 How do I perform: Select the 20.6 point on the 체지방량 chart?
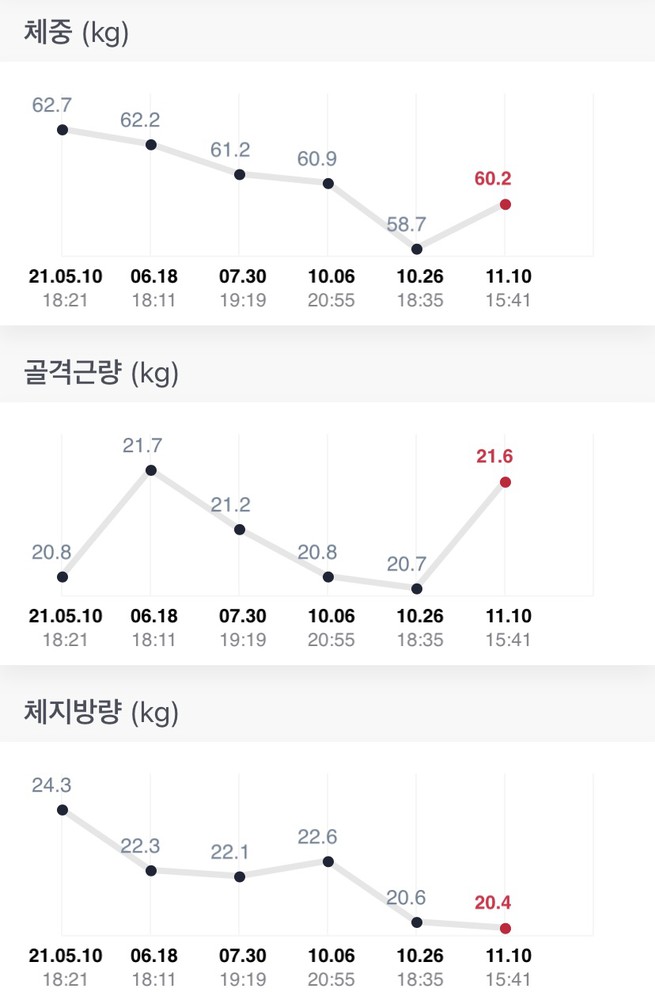[417, 922]
